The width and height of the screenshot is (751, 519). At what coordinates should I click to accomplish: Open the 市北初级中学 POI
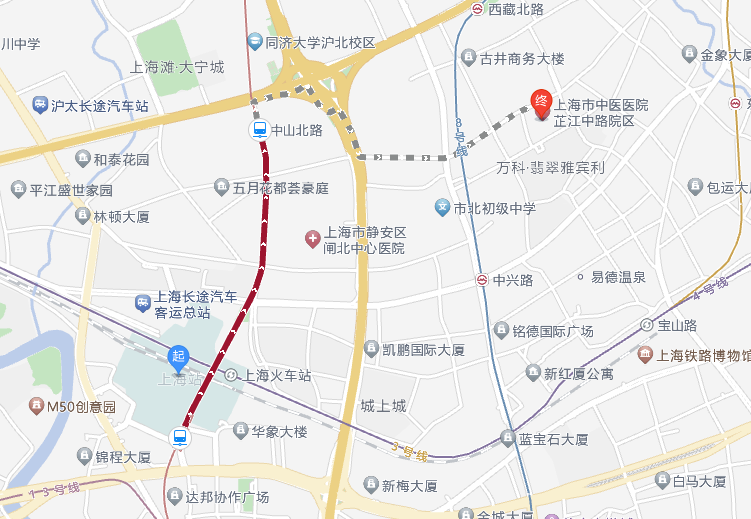point(441,208)
